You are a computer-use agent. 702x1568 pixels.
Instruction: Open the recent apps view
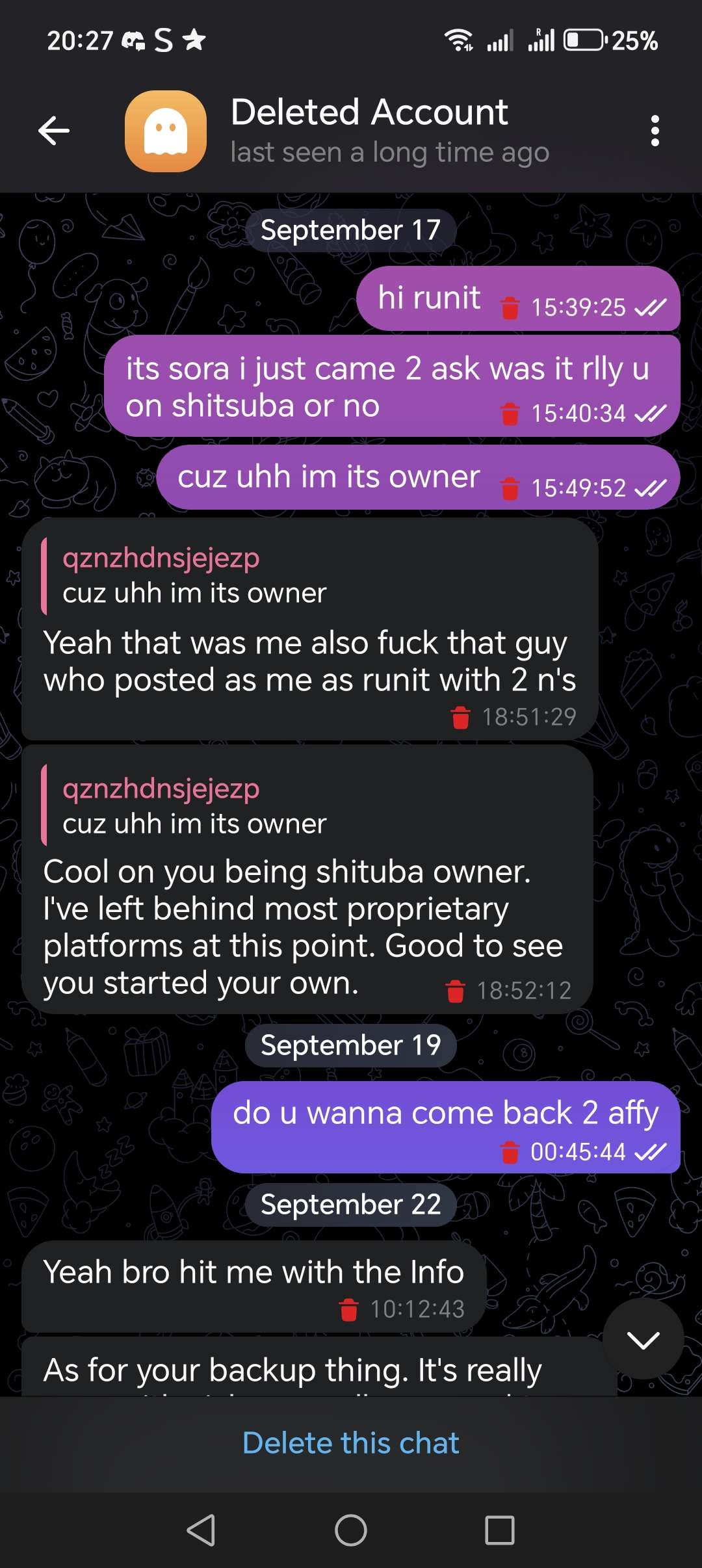[500, 1530]
